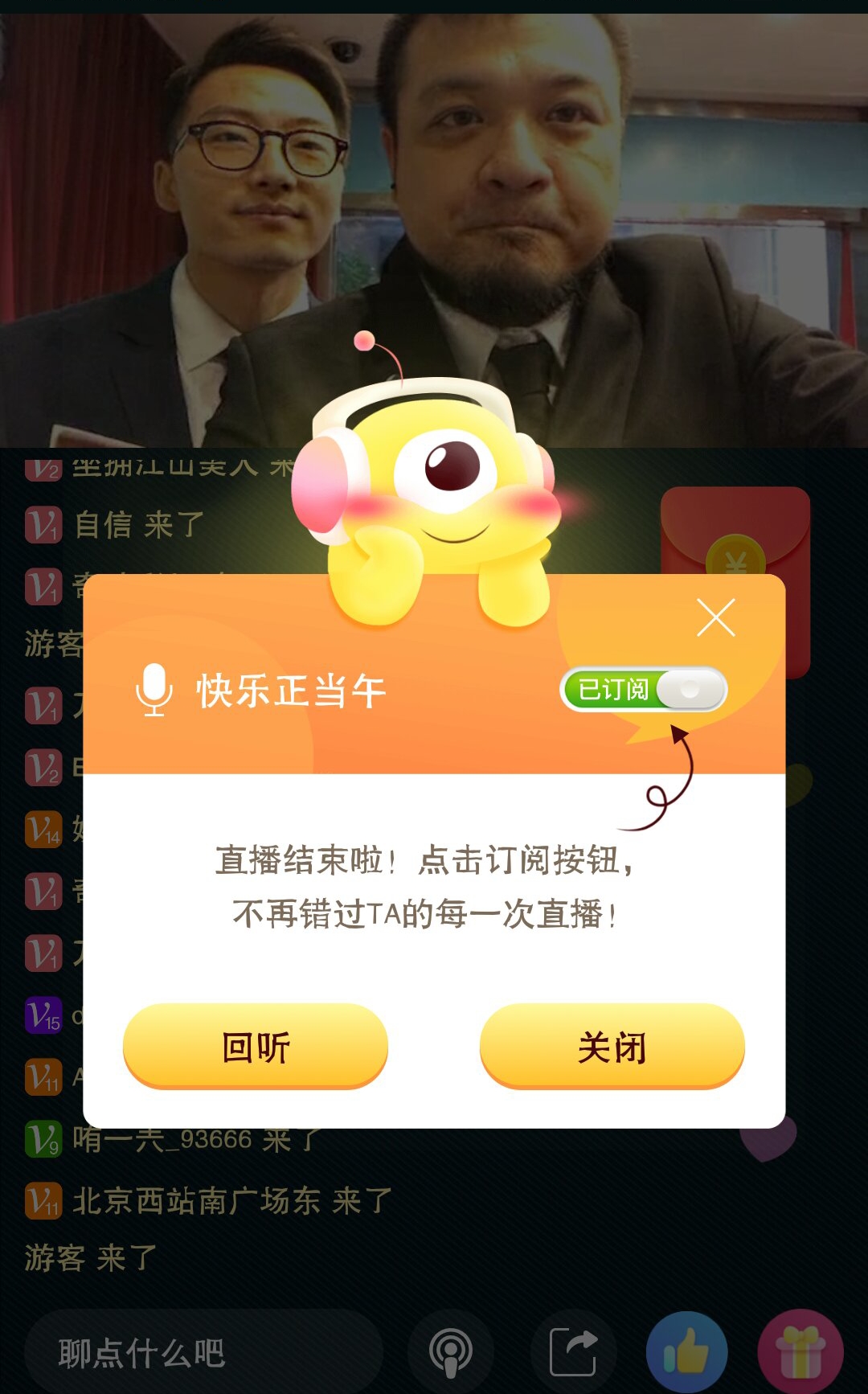The height and width of the screenshot is (1394, 868).
Task: Open the 聊点什么吧 chat input
Action: (x=203, y=1352)
